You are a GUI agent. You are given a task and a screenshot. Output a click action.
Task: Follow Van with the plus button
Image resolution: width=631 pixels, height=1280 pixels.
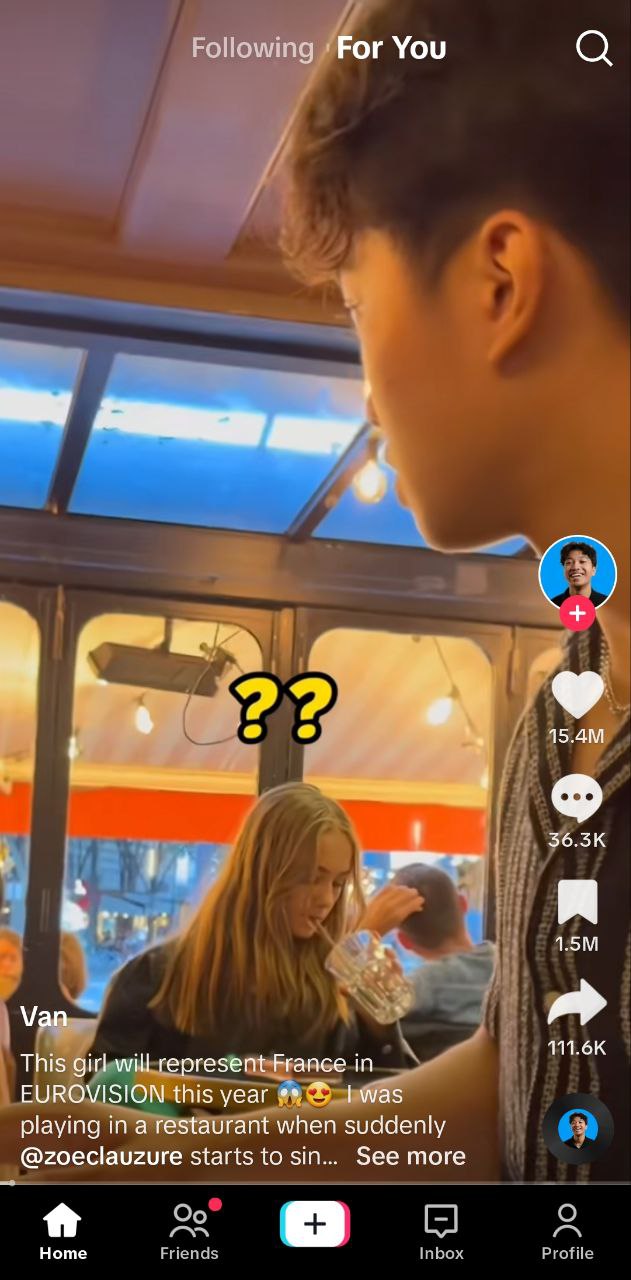pyautogui.click(x=577, y=613)
